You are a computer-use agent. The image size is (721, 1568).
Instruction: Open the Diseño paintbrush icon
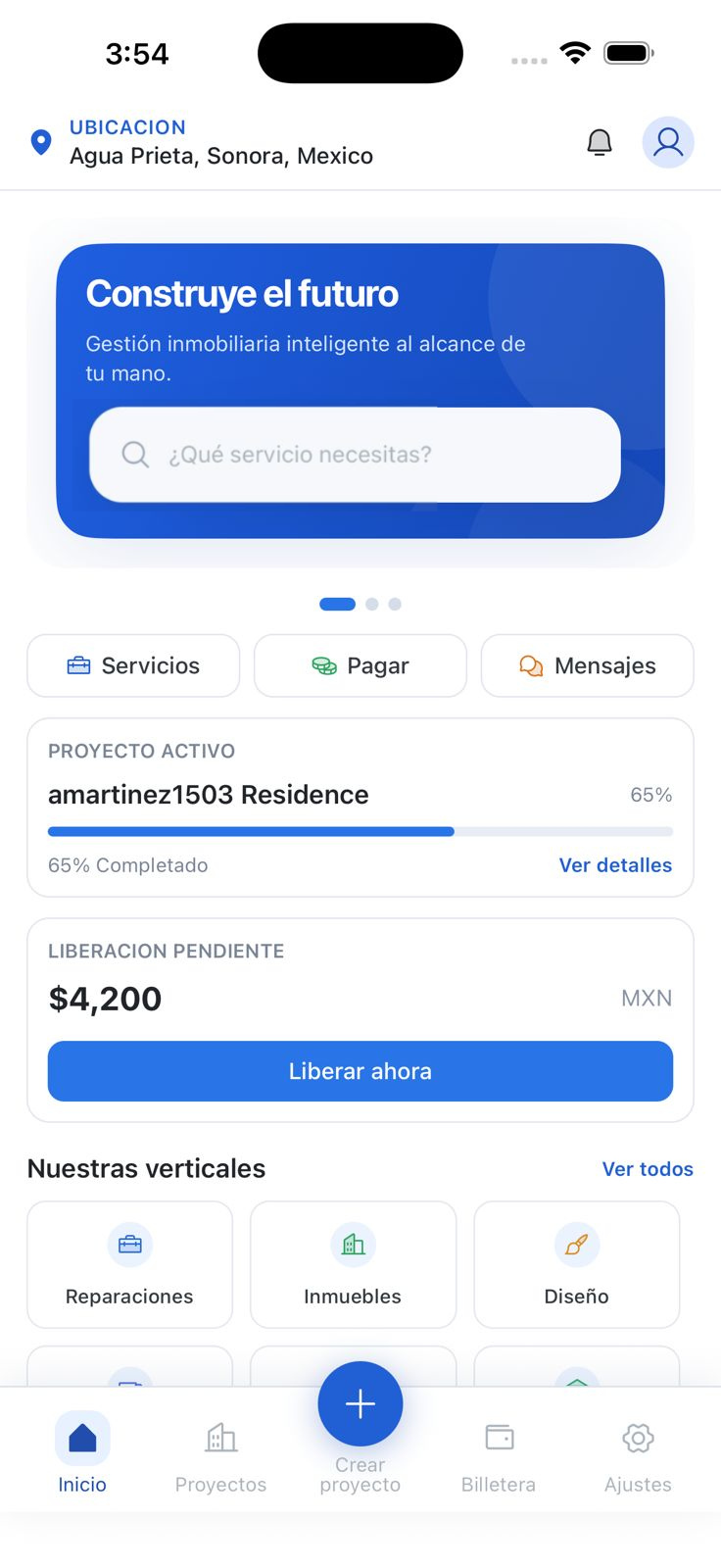576,1245
